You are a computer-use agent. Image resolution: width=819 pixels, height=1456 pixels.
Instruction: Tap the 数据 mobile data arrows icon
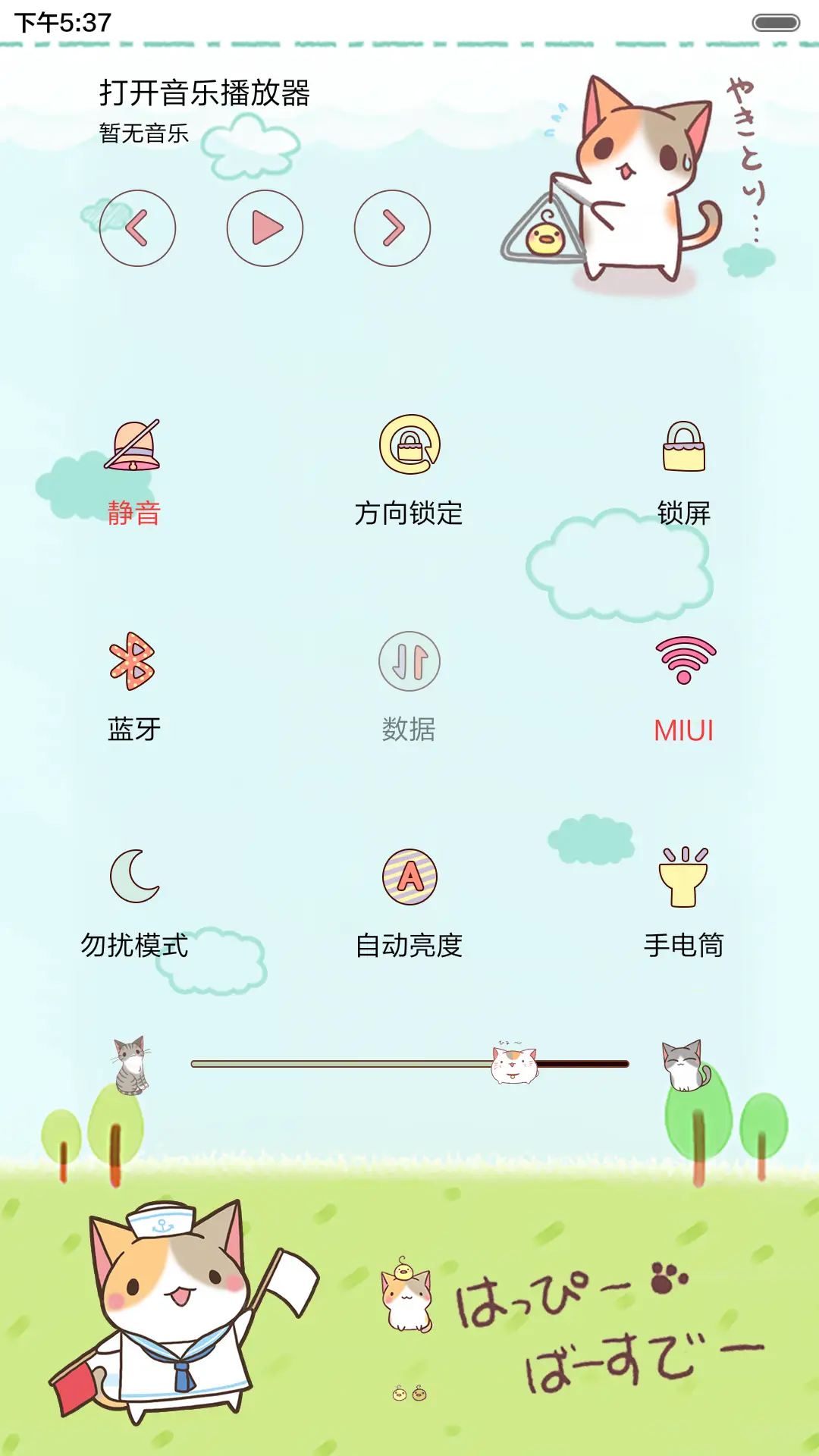(409, 661)
